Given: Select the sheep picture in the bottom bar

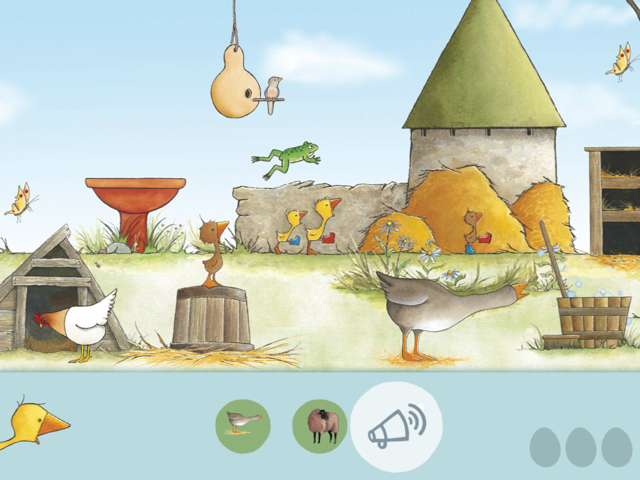Looking at the screenshot, I should point(320,425).
